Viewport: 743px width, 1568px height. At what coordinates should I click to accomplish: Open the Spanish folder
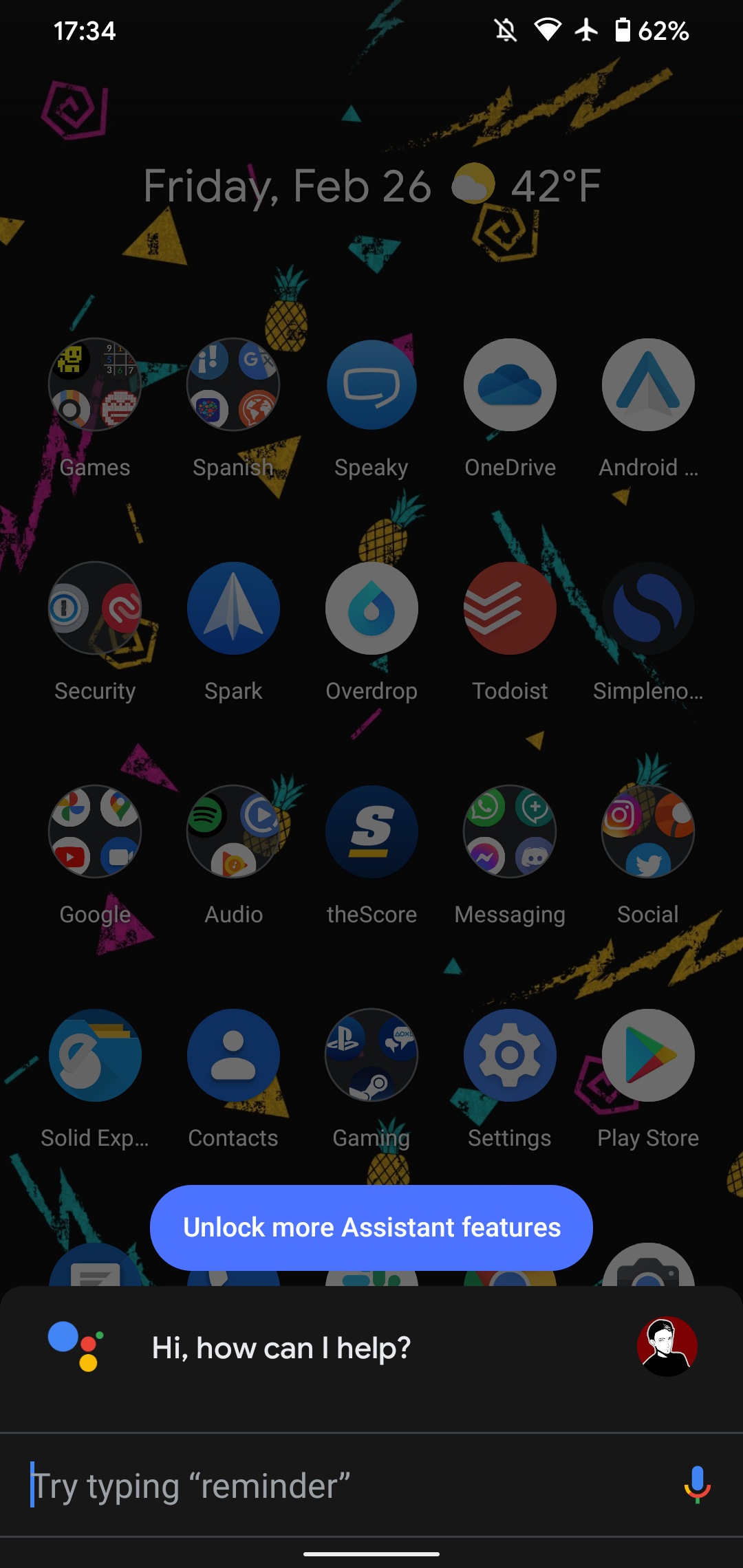(233, 385)
